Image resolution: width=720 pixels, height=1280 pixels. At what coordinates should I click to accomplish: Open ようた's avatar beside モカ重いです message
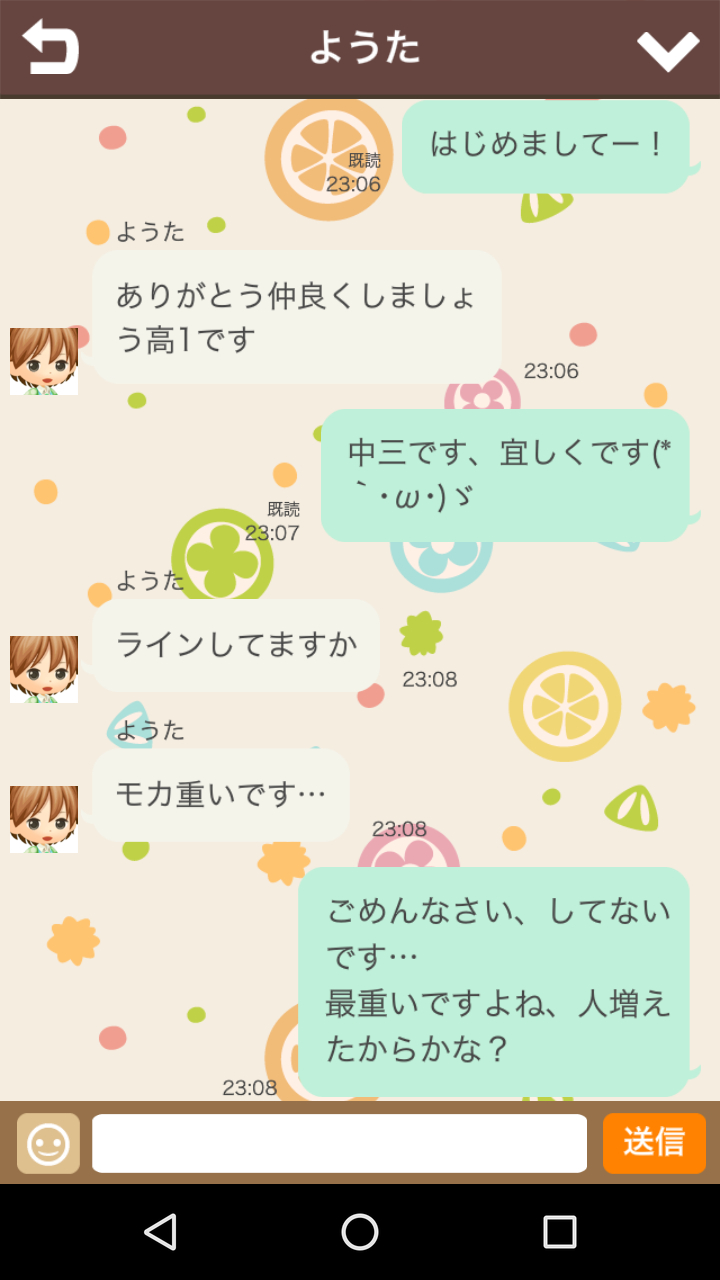tap(44, 819)
